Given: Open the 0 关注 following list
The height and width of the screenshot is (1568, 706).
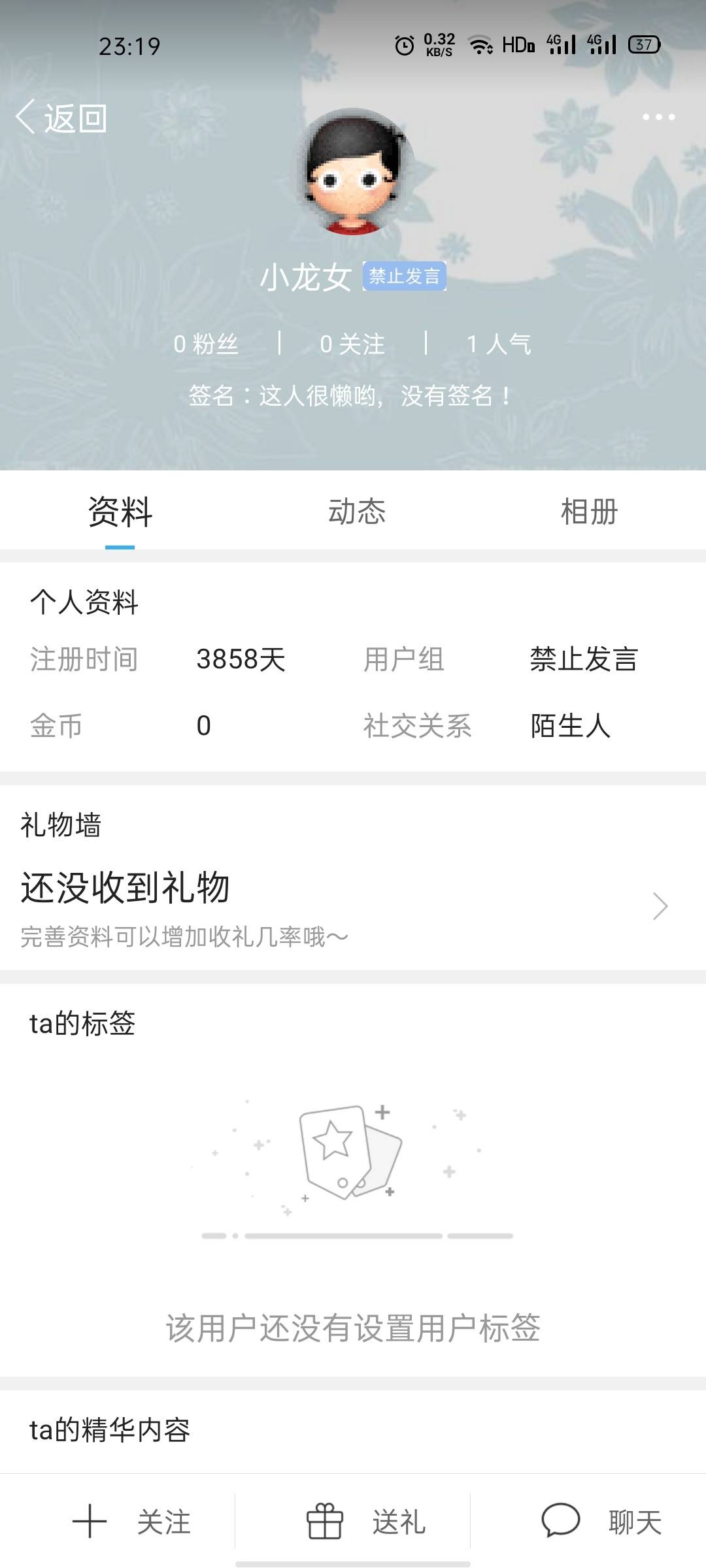Looking at the screenshot, I should point(352,344).
